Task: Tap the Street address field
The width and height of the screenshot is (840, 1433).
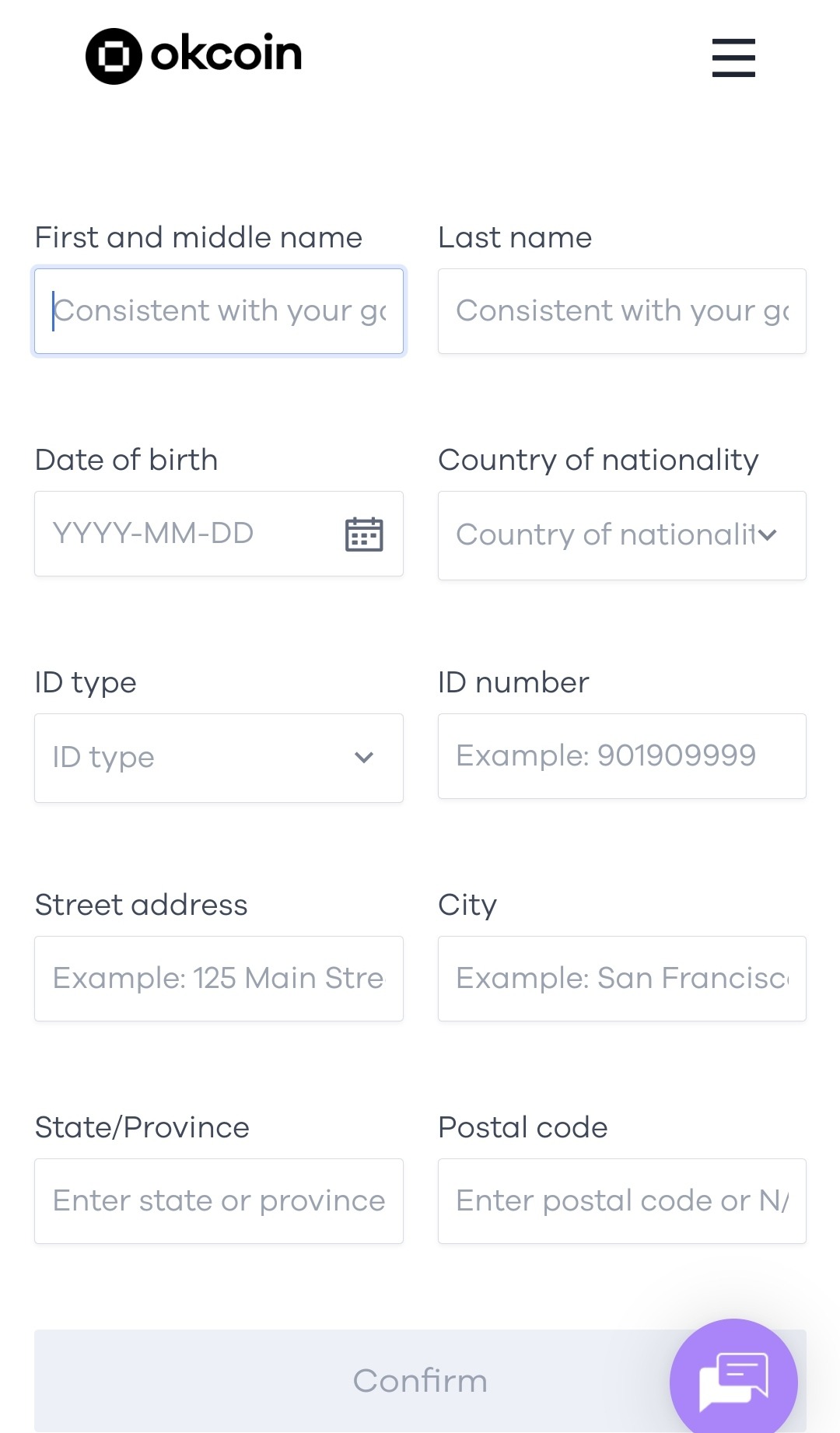Action: [219, 979]
